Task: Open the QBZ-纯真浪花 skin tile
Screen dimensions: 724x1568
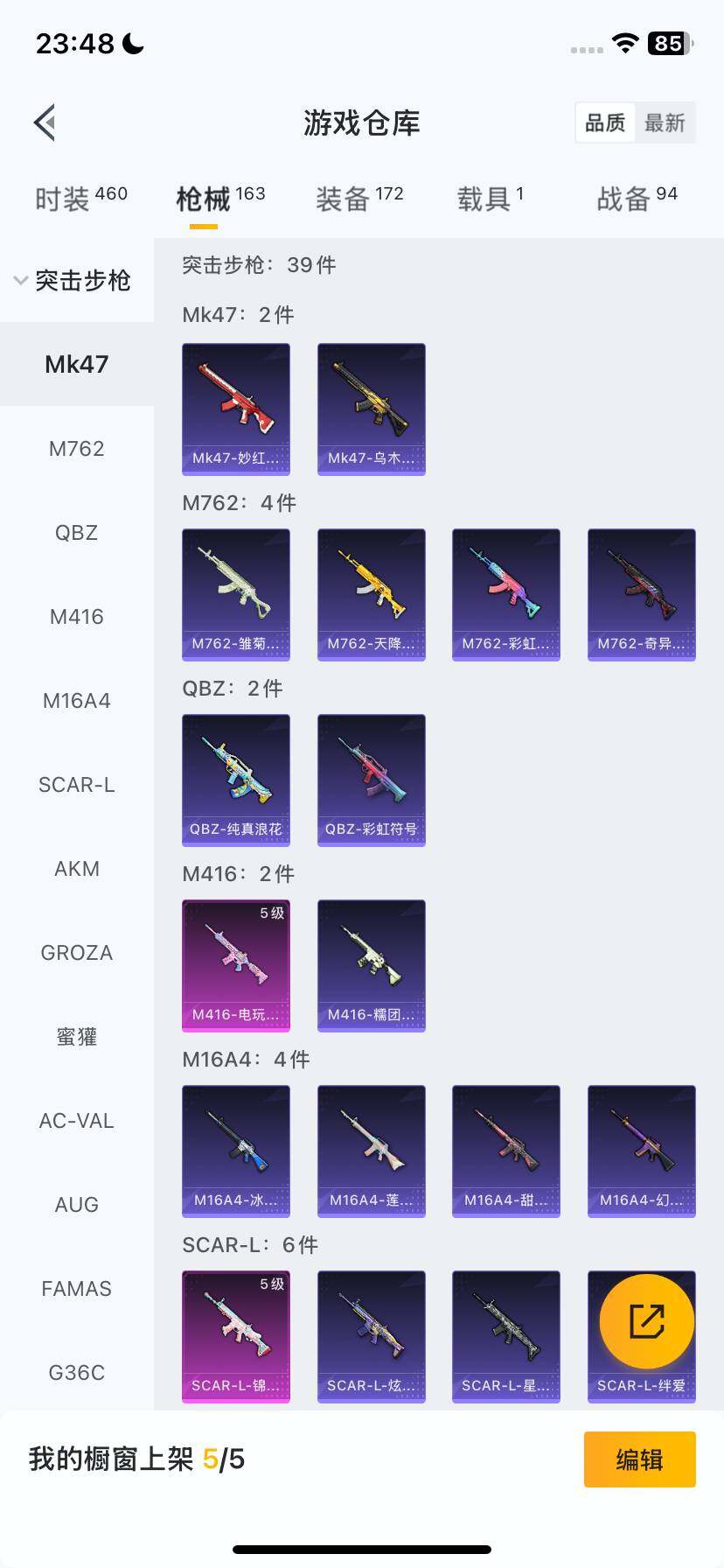Action: click(236, 780)
